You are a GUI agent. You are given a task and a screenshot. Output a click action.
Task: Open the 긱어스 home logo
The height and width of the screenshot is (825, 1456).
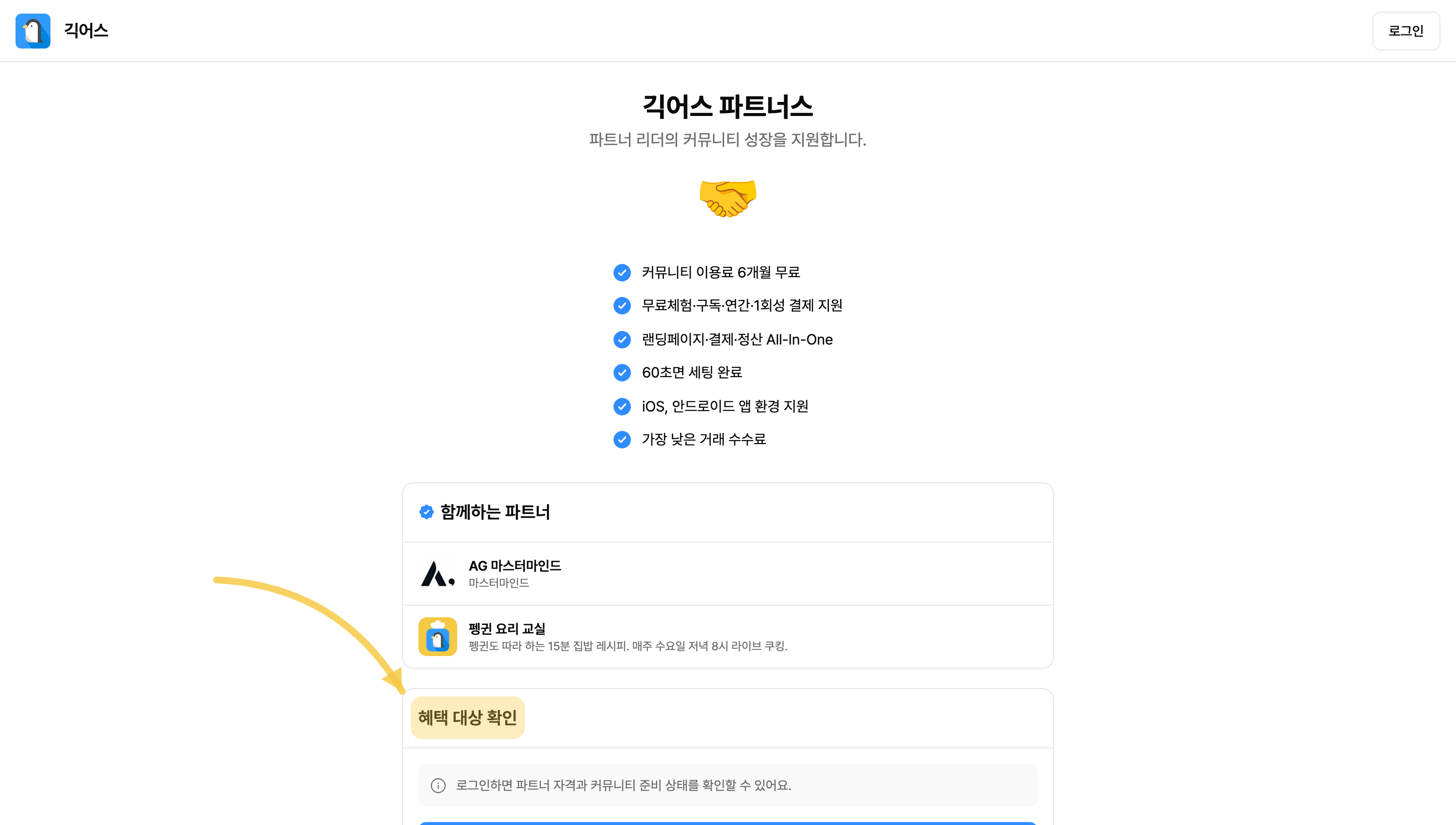point(62,31)
